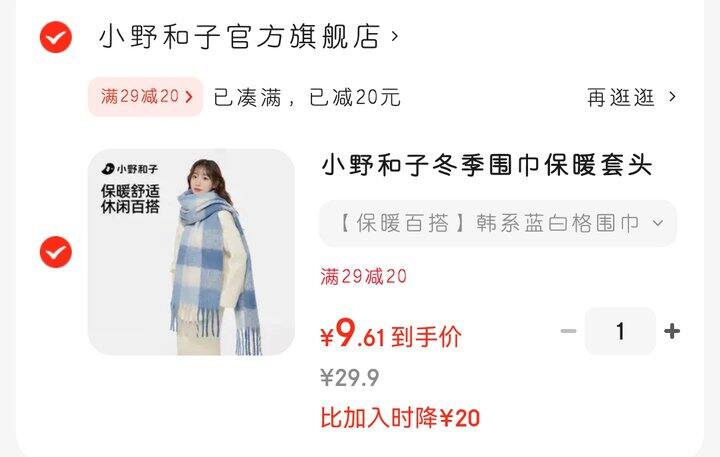This screenshot has width=720, height=457.
Task: Uncheck the scarf item checkbox
Action: pyautogui.click(x=56, y=252)
